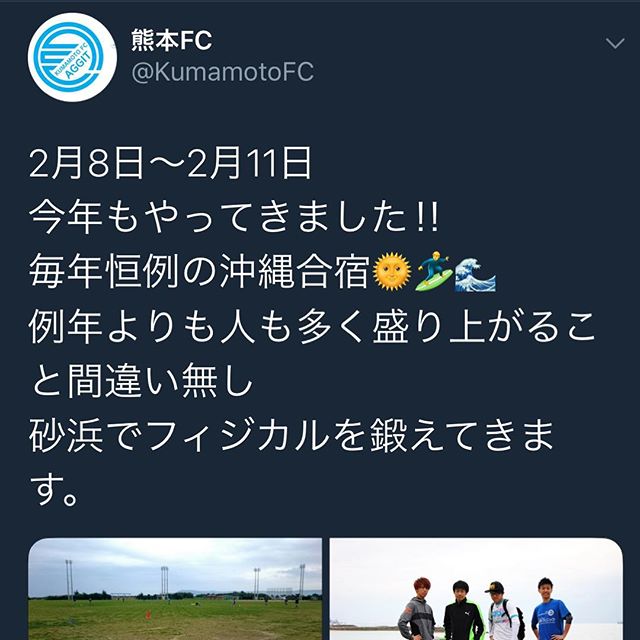Screen dimensions: 640x640
Task: Open the grass field photo
Action: pos(175,590)
